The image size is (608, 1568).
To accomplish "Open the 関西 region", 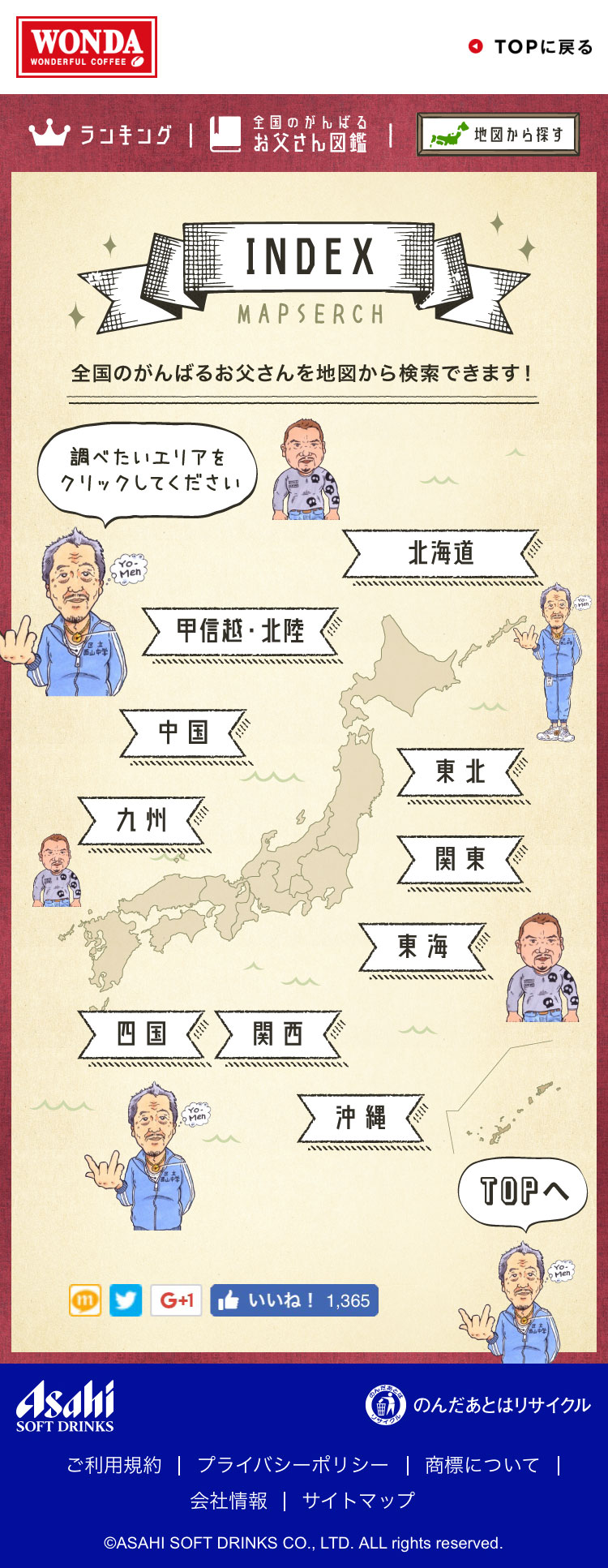I will (x=278, y=1034).
